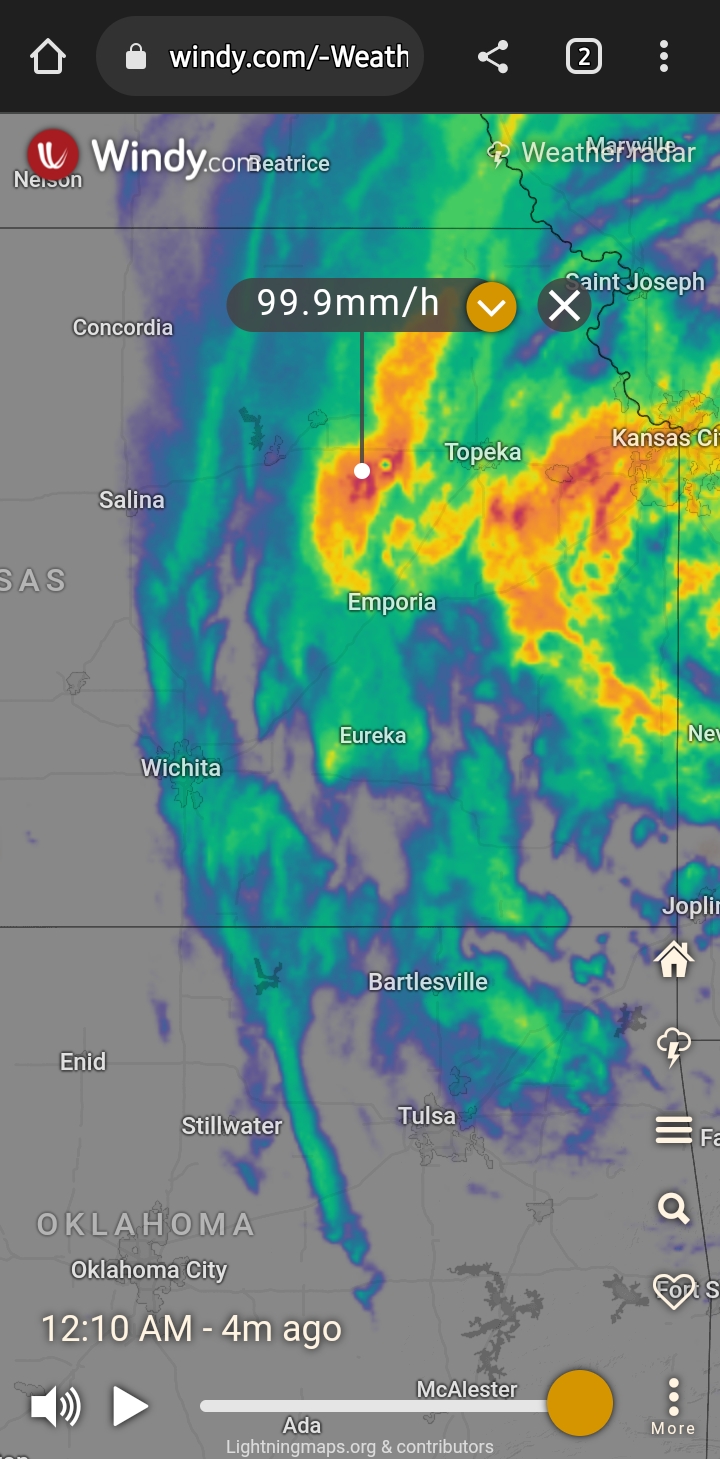
Task: Open the browser tab switcher
Action: 584,57
